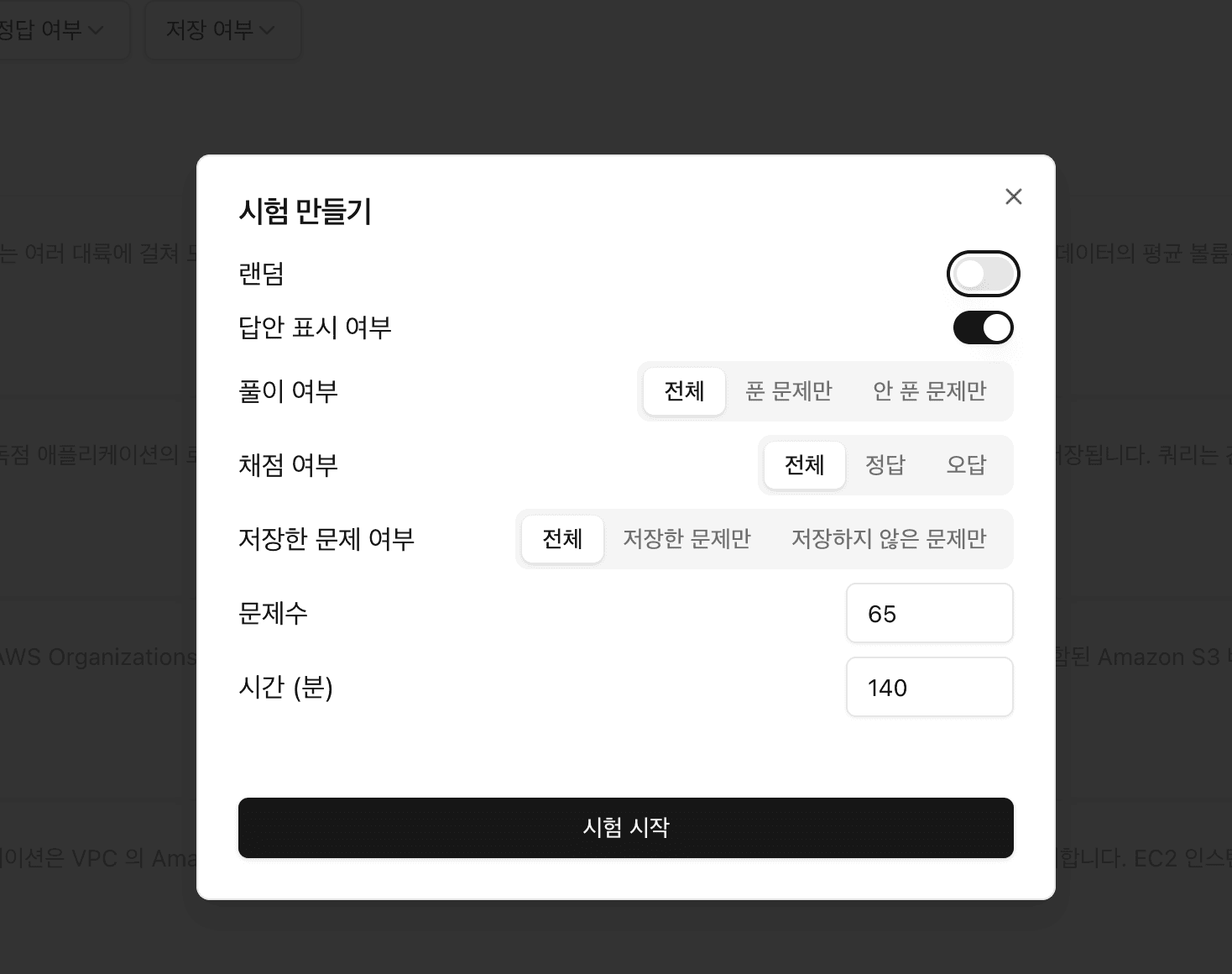This screenshot has width=1232, height=974.
Task: Choose 안 푼 문제만 option
Action: tap(929, 391)
